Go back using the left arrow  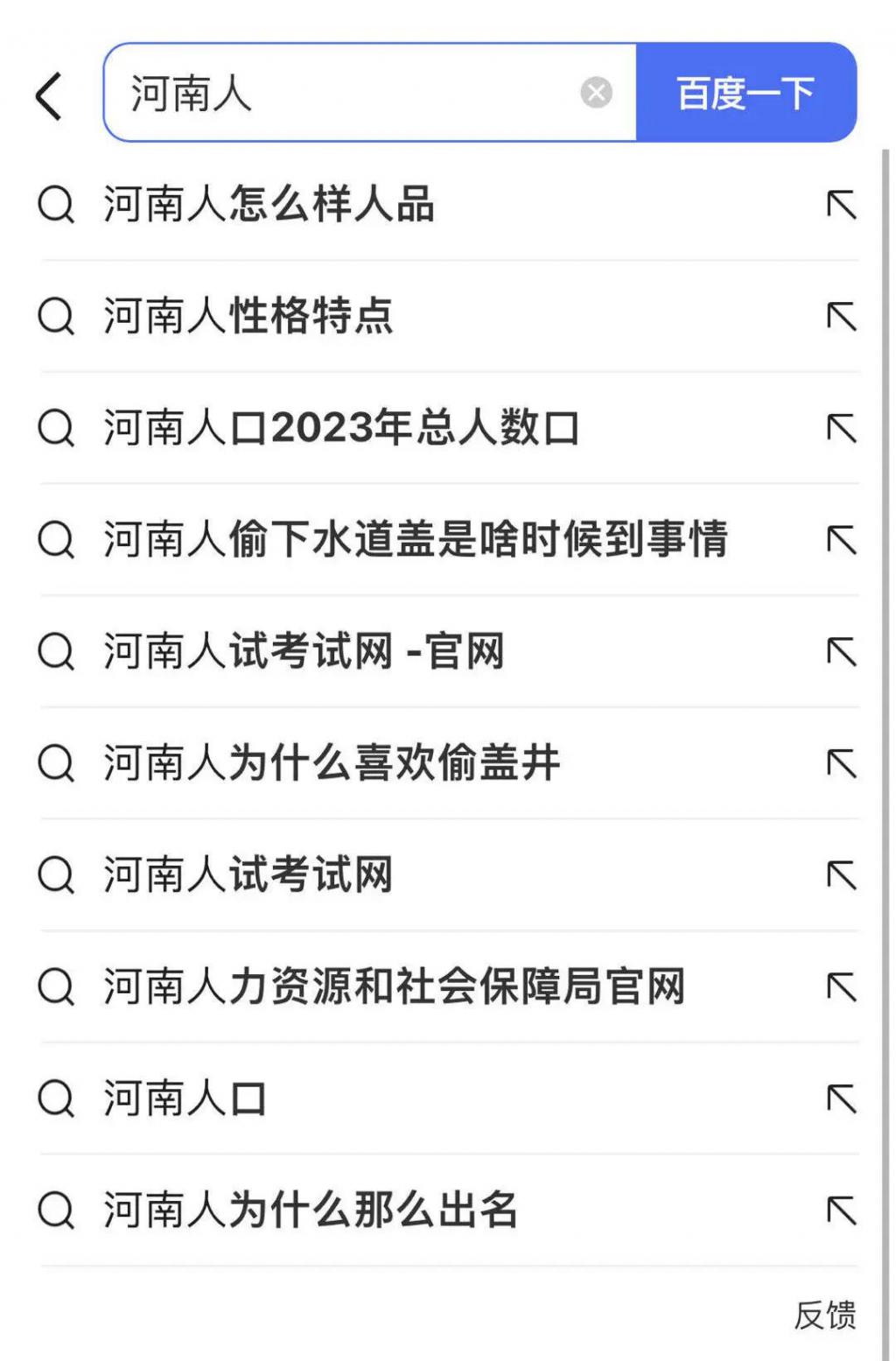click(50, 95)
